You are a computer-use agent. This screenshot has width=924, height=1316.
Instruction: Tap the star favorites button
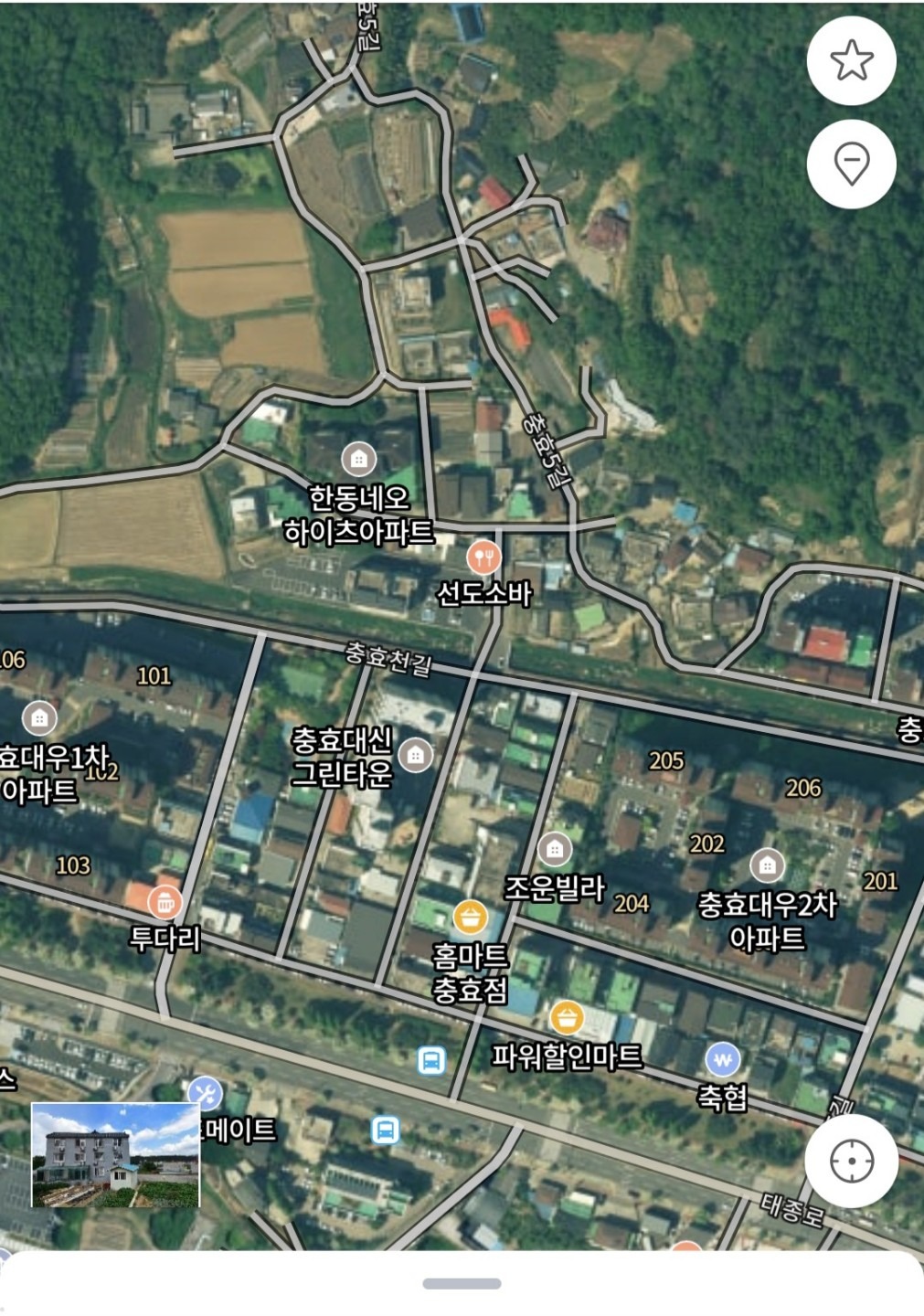(851, 60)
